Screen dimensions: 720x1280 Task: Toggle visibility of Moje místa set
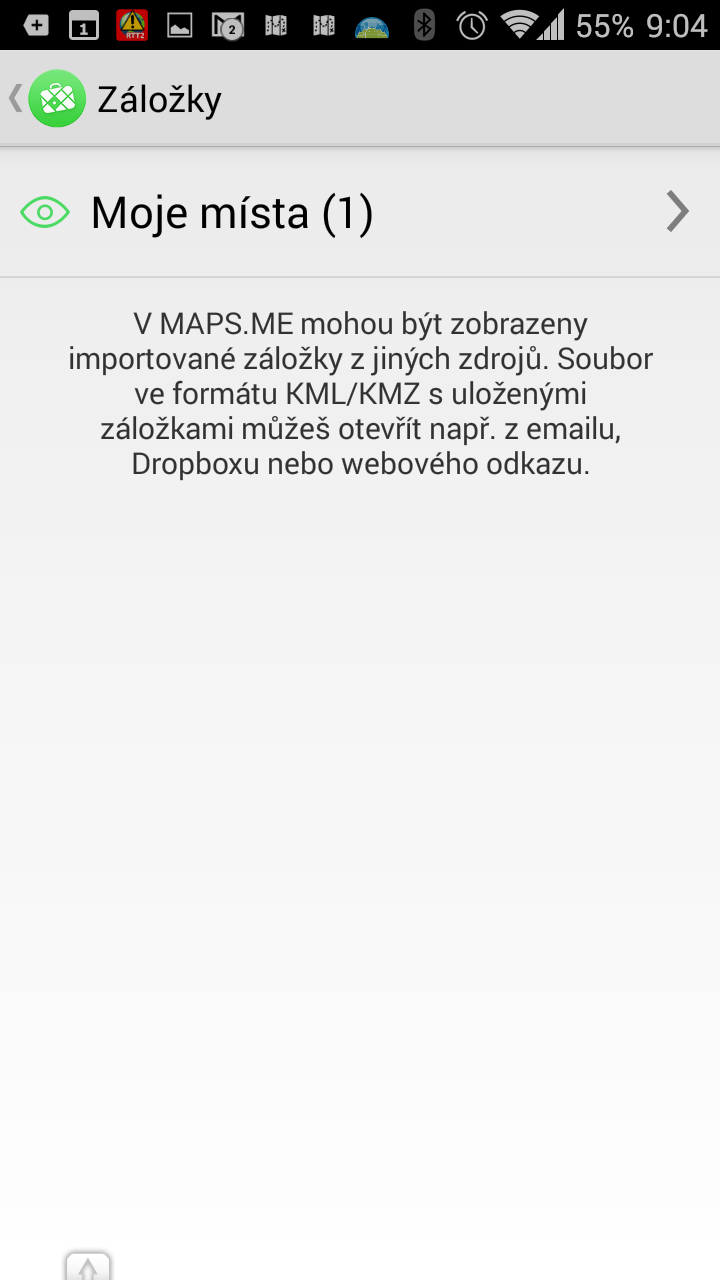pos(45,212)
